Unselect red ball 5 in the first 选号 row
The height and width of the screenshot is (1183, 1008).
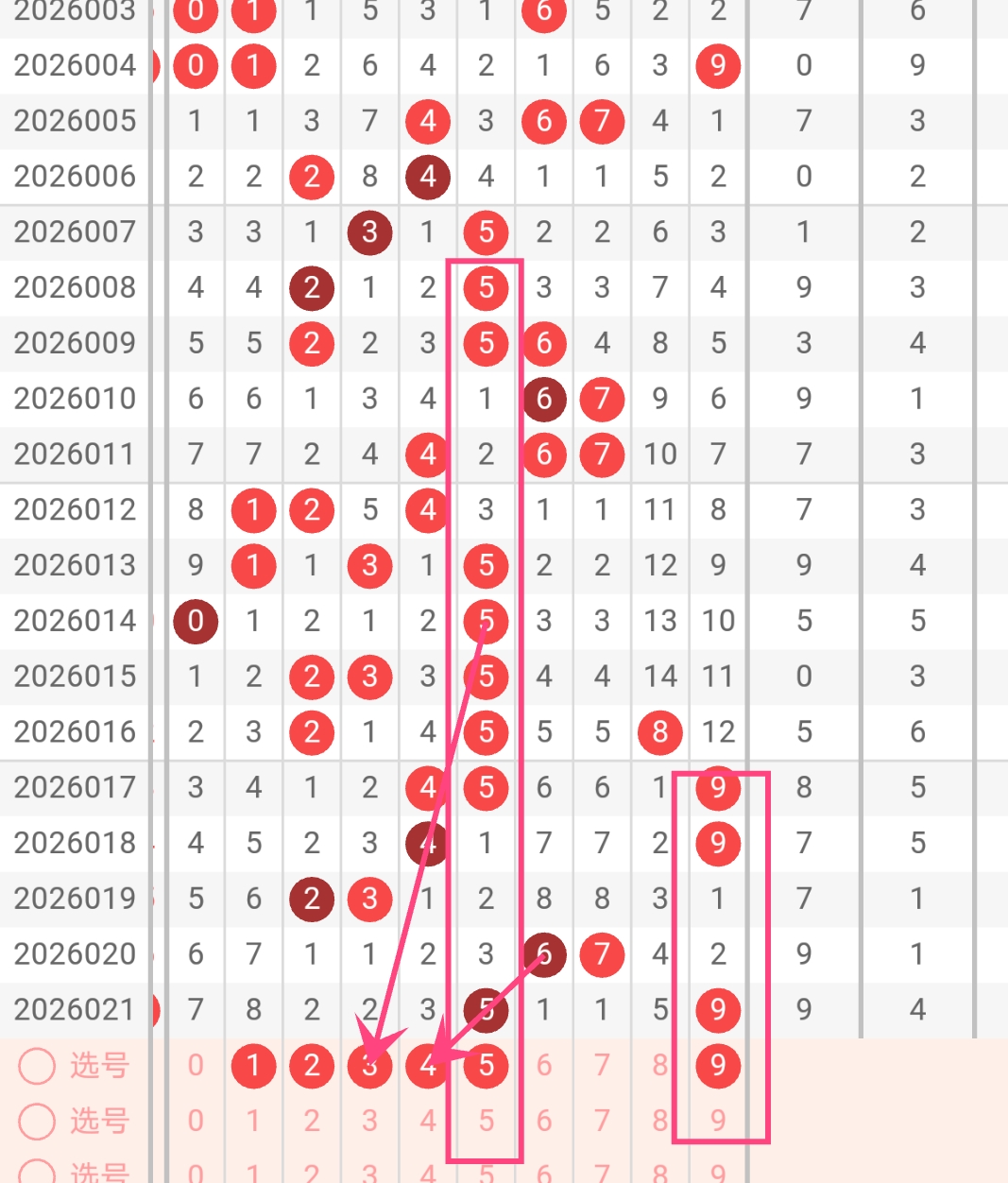click(x=487, y=1066)
